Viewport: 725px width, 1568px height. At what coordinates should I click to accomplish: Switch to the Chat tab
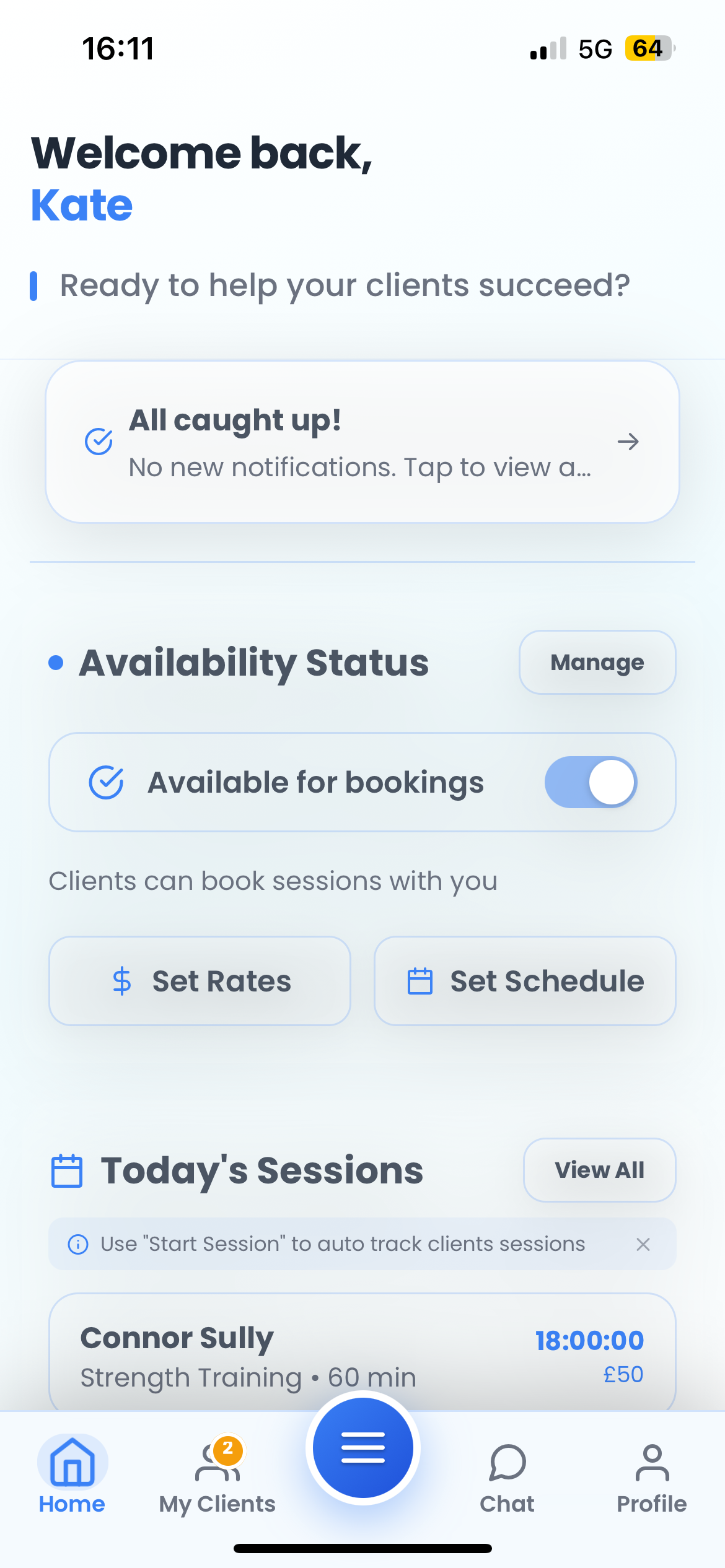[507, 1476]
